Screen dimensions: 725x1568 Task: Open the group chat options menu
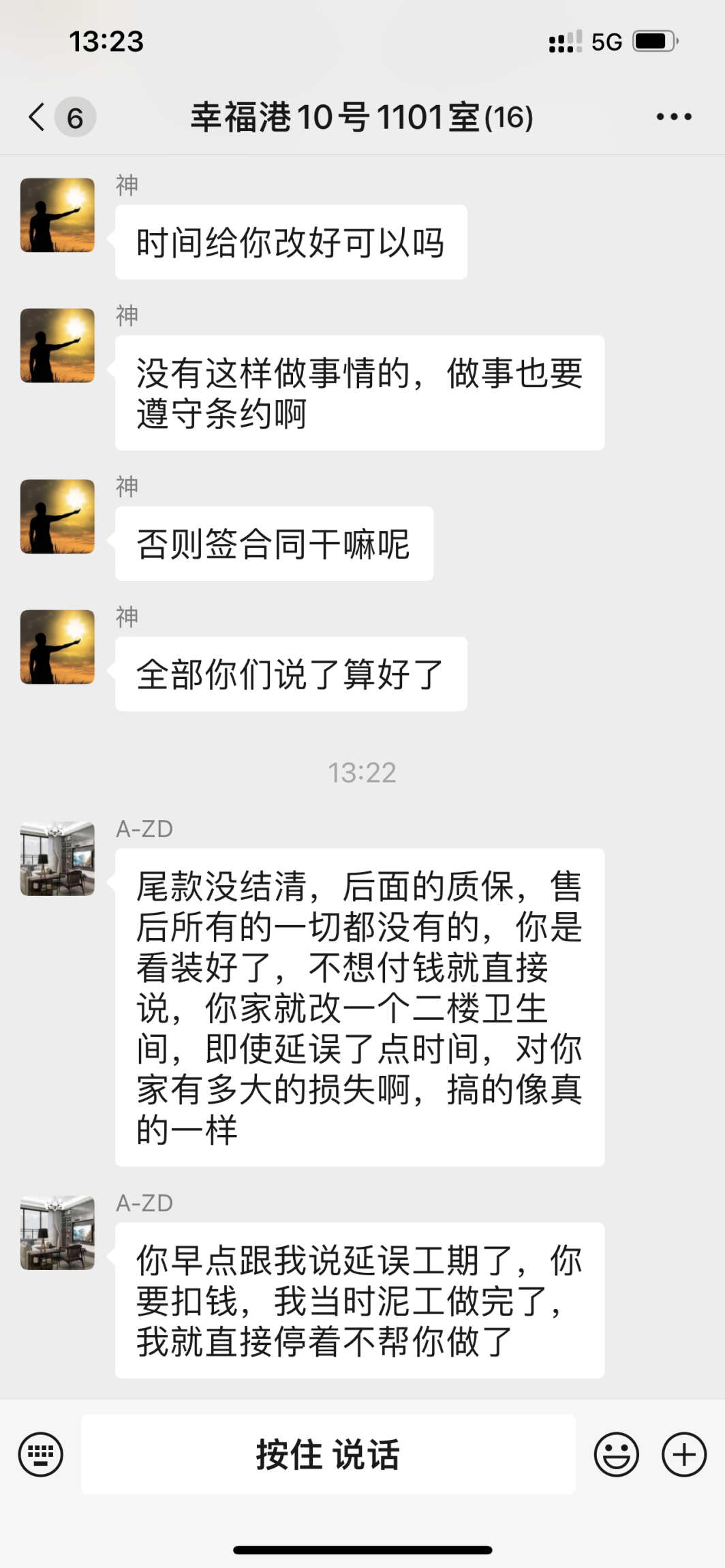pyautogui.click(x=674, y=117)
